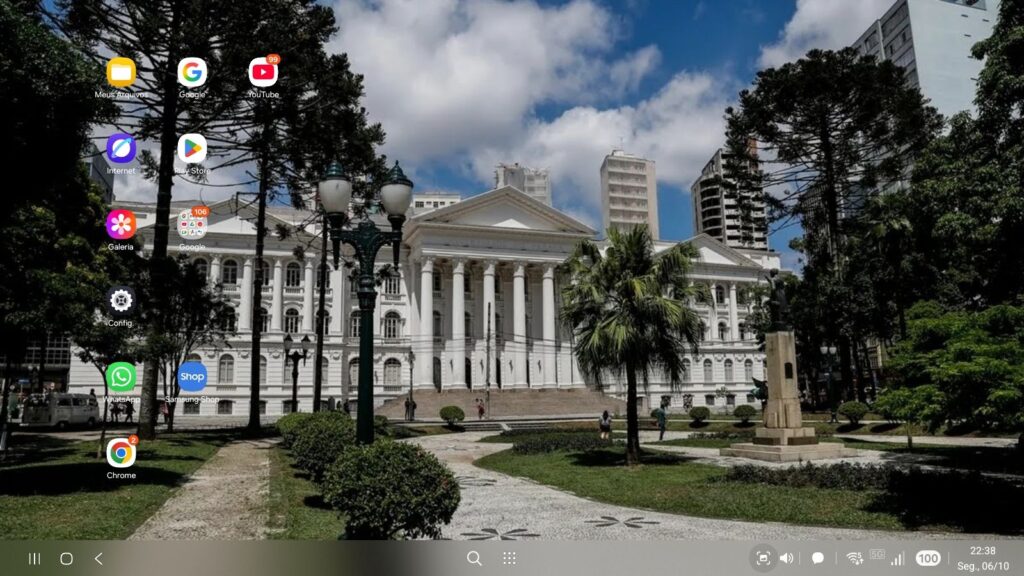Launch the Play Store
This screenshot has height=576, width=1024.
[x=192, y=149]
